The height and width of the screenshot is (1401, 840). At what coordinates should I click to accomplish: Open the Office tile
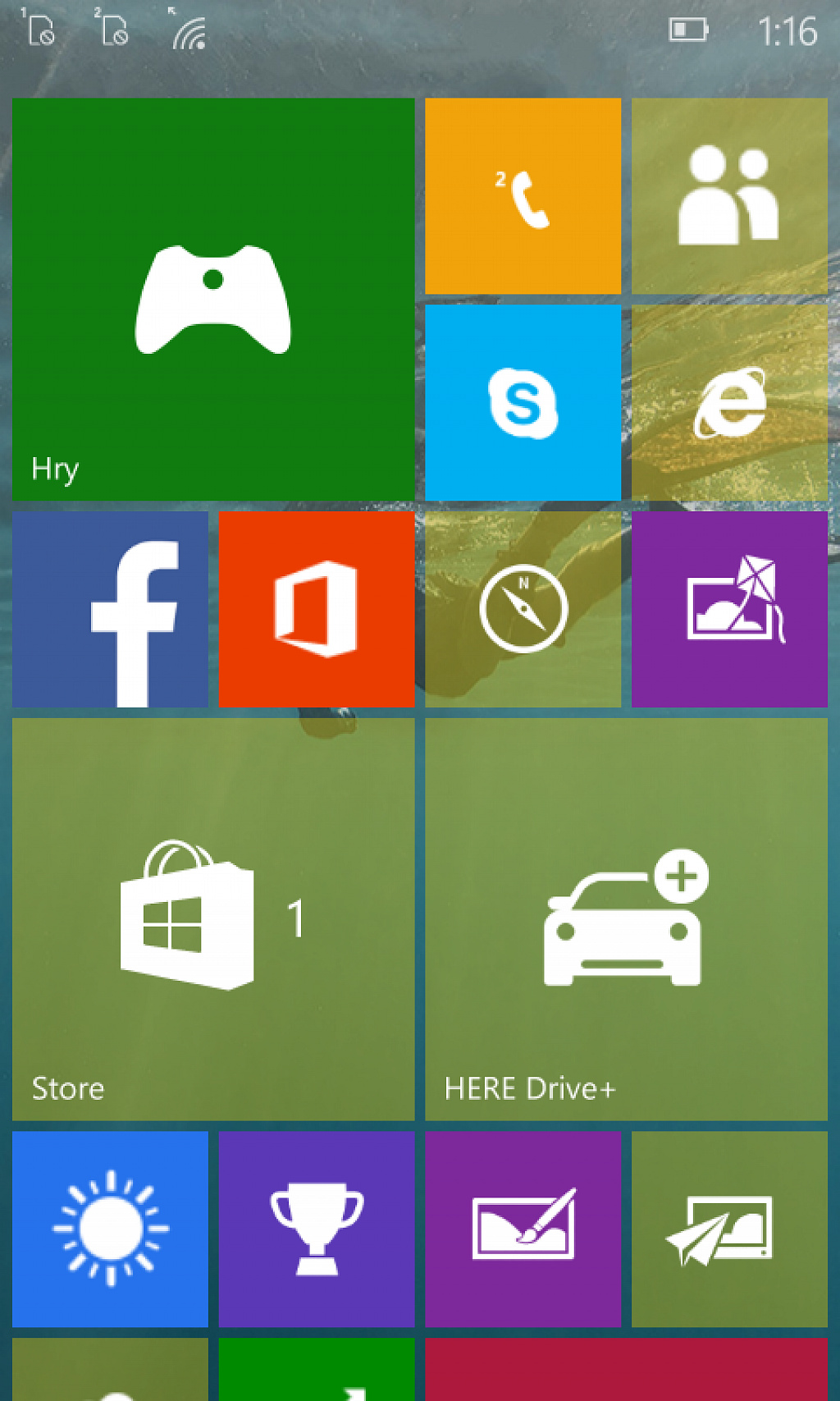coord(317,609)
